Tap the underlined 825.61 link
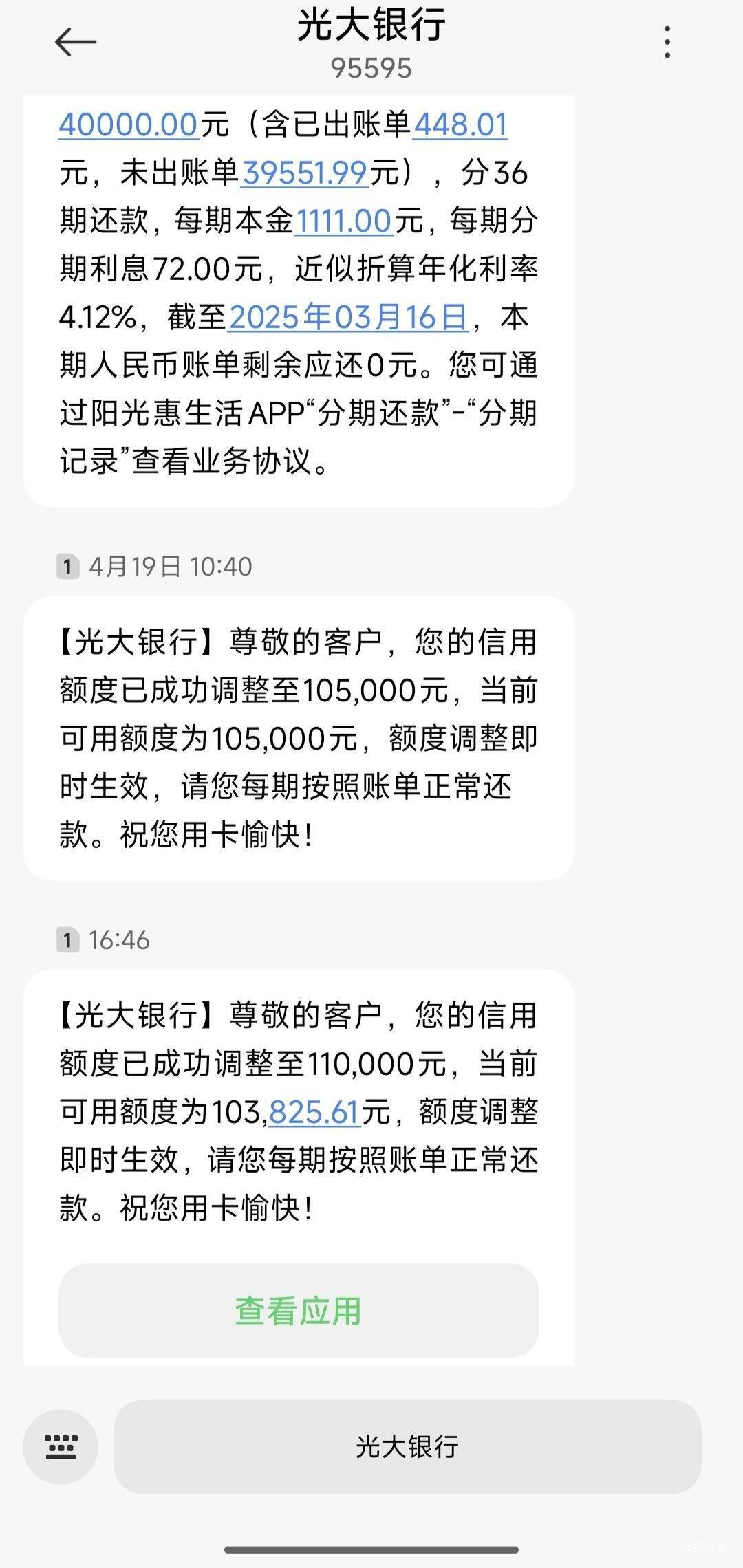The height and width of the screenshot is (1568, 743). coord(315,1112)
